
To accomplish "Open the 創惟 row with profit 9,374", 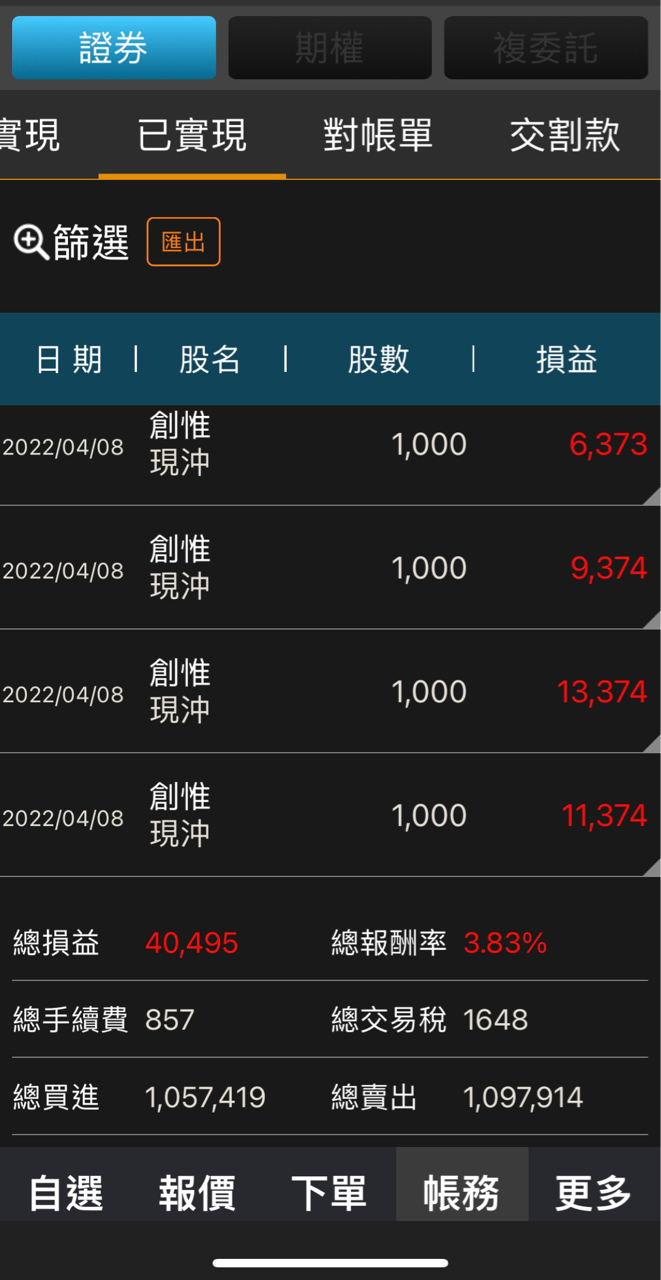I will [x=330, y=568].
